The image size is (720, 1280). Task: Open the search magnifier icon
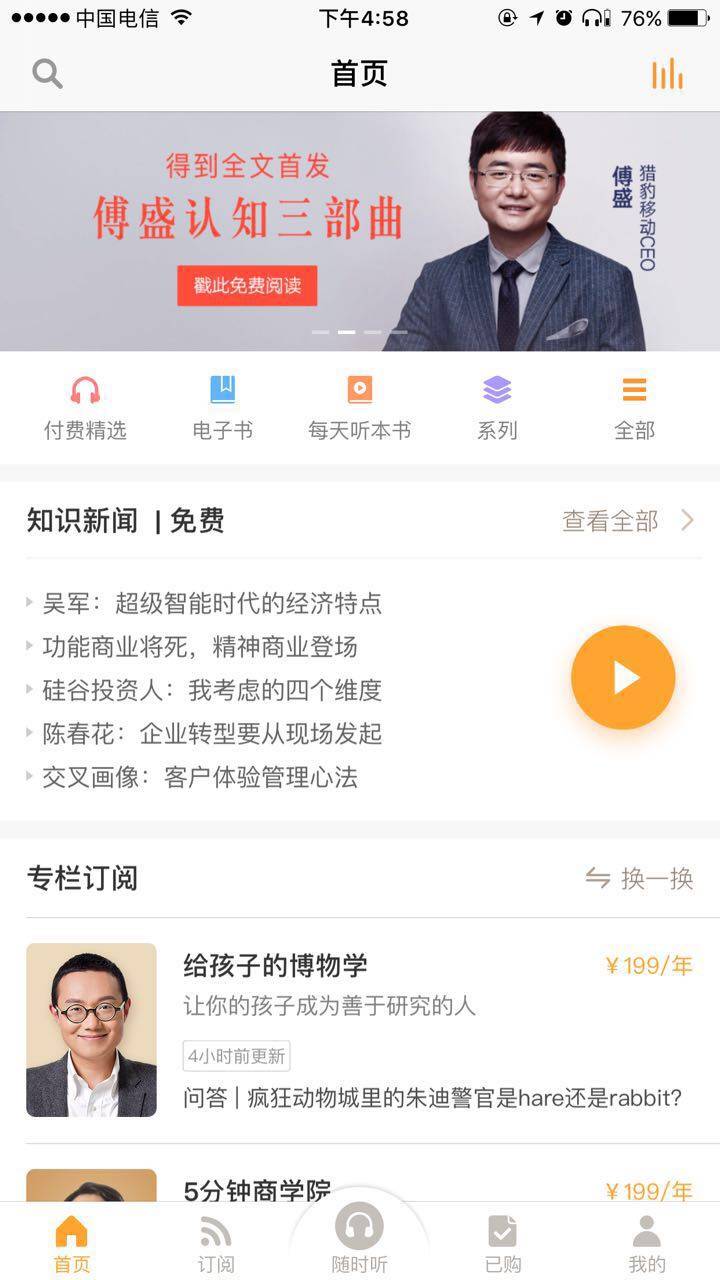47,73
